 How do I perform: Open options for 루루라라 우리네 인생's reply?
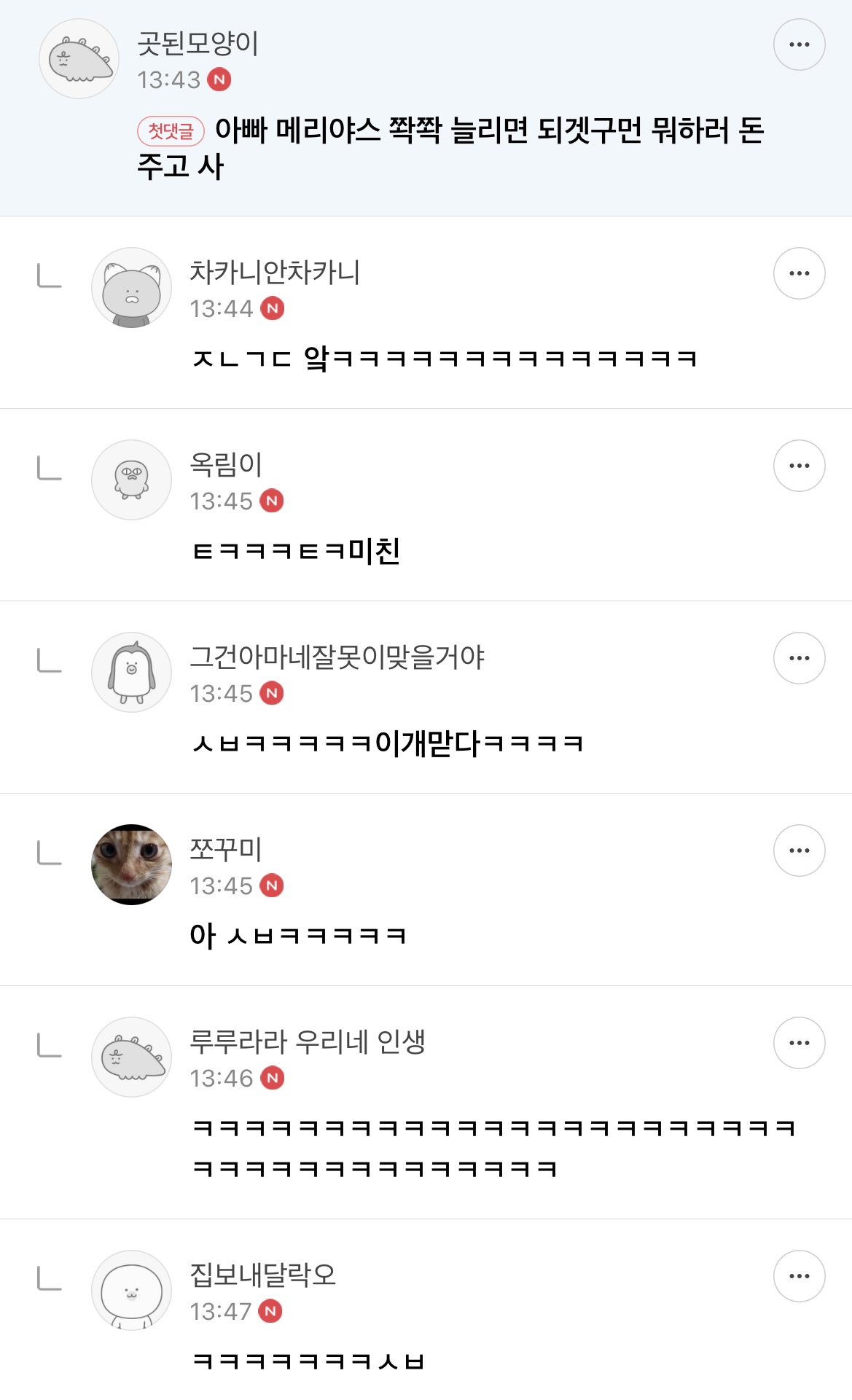point(799,1042)
